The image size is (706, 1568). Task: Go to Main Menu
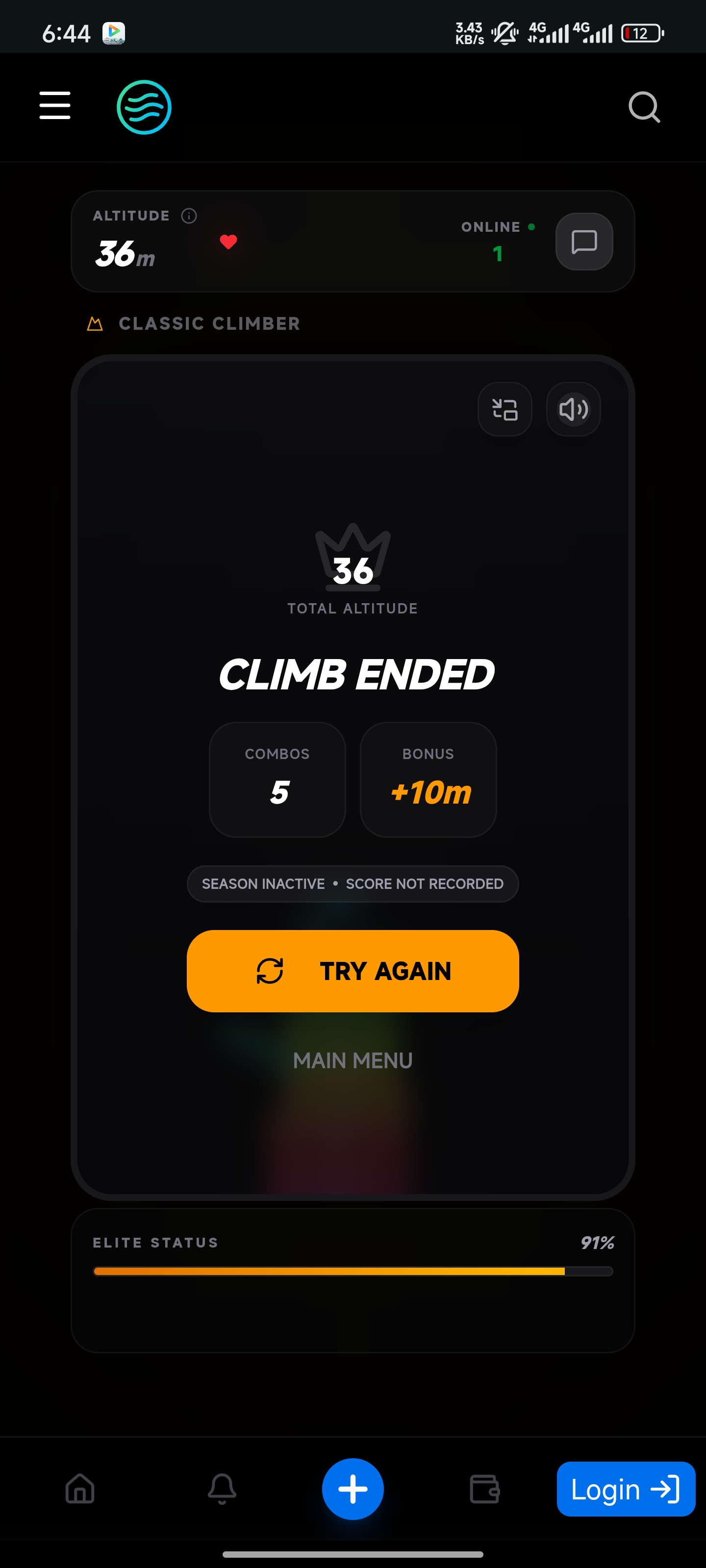[353, 1060]
